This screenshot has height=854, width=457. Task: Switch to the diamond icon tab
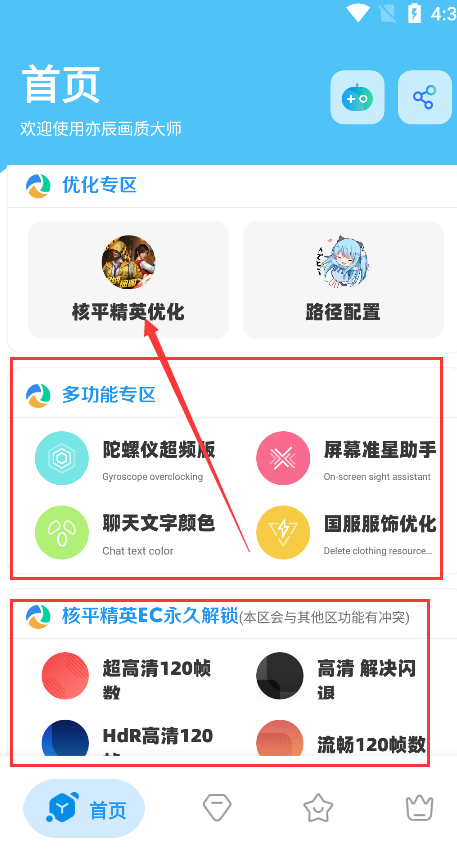point(217,808)
